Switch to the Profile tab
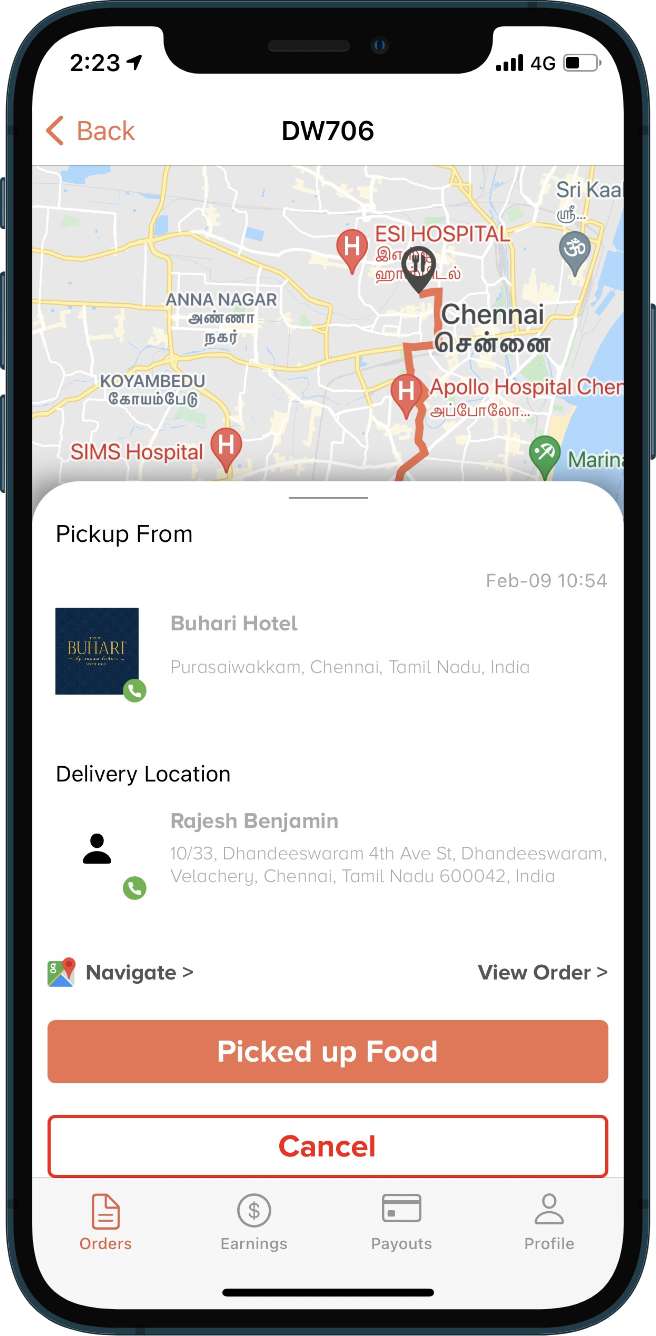The height and width of the screenshot is (1336, 656). 549,1222
